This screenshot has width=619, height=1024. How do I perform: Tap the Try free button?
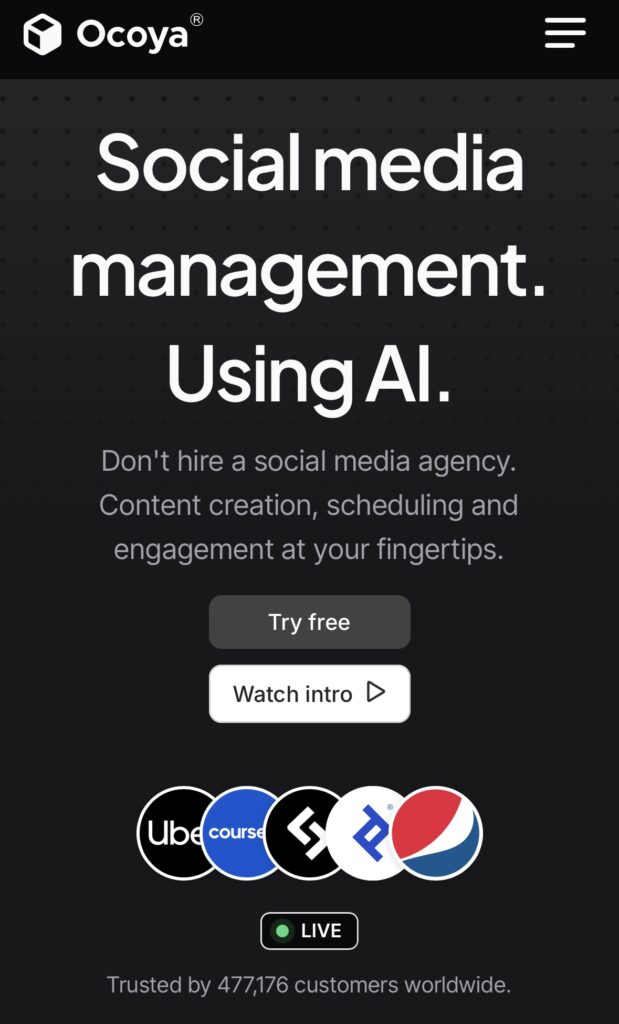pyautogui.click(x=309, y=622)
